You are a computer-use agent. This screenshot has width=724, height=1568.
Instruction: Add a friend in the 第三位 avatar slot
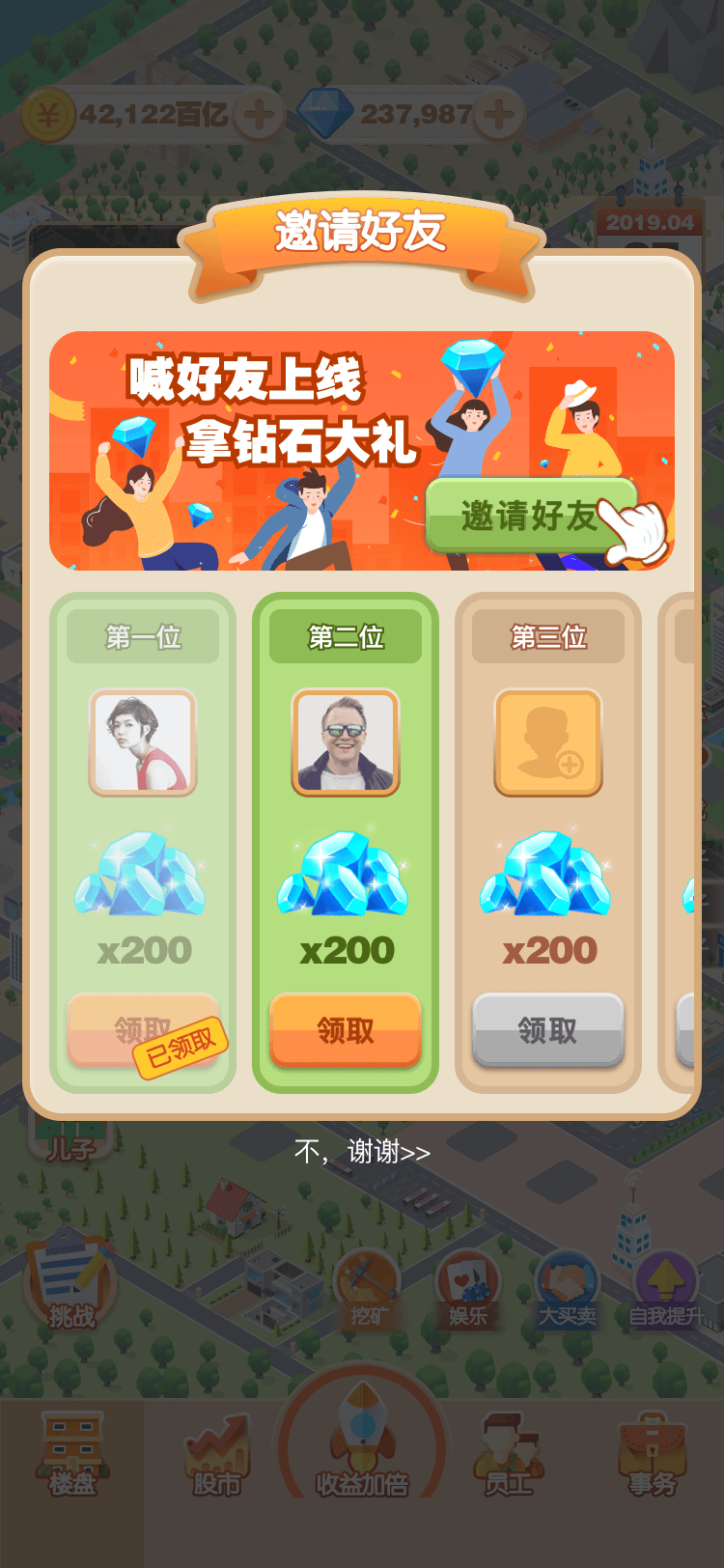pos(548,742)
